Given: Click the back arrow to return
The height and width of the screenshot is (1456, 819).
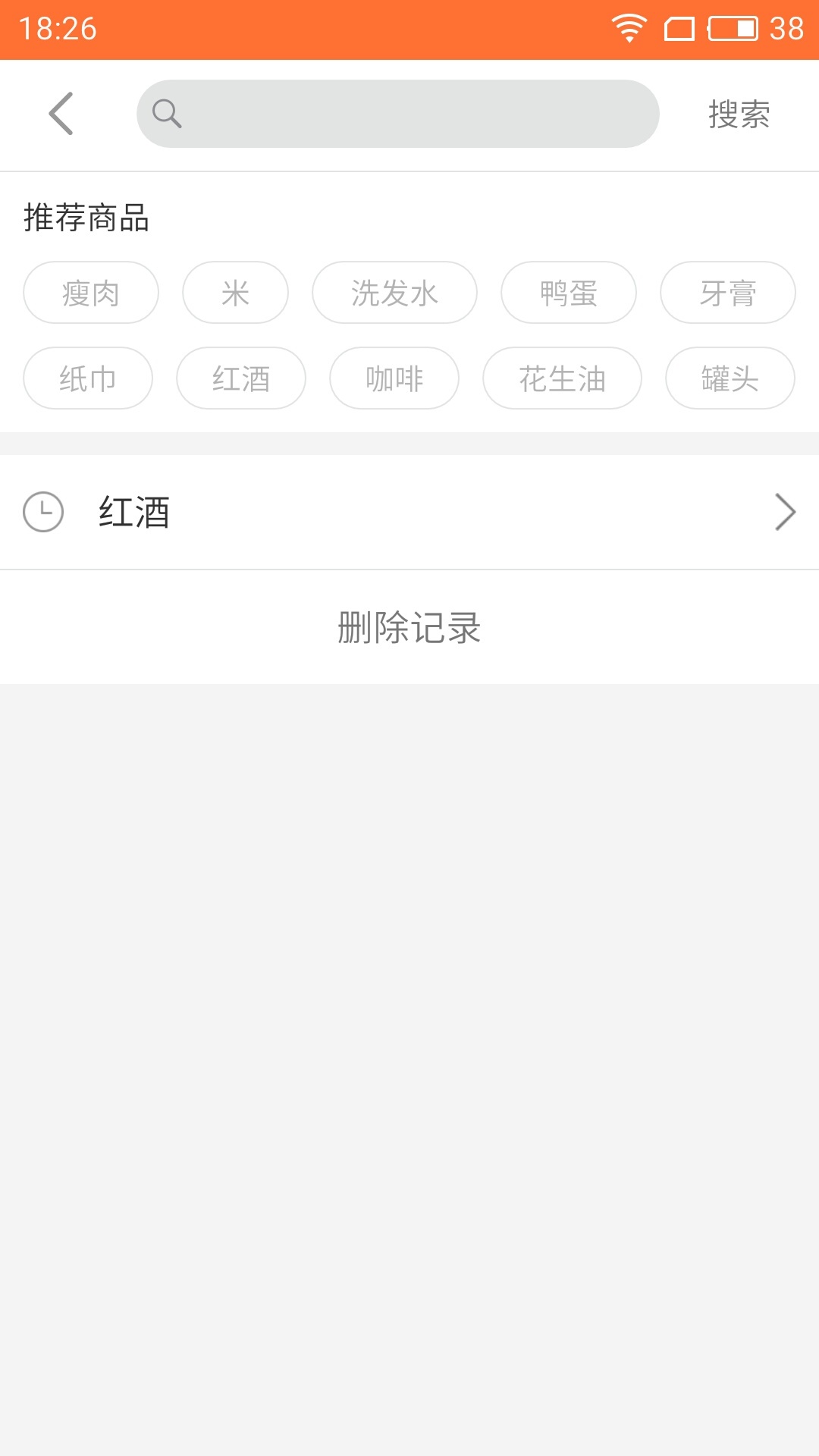Looking at the screenshot, I should pyautogui.click(x=61, y=114).
